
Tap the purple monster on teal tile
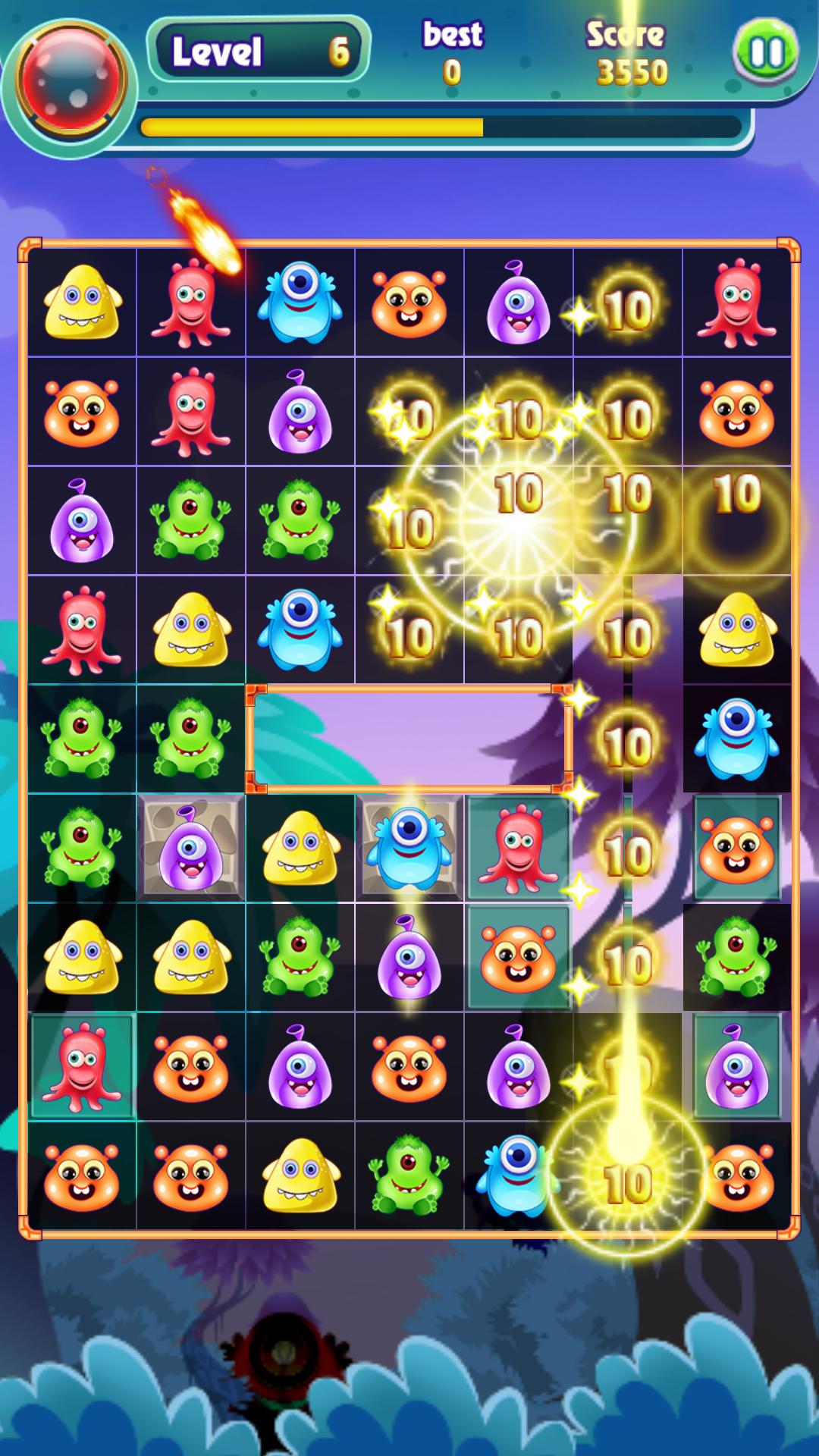[x=736, y=1066]
